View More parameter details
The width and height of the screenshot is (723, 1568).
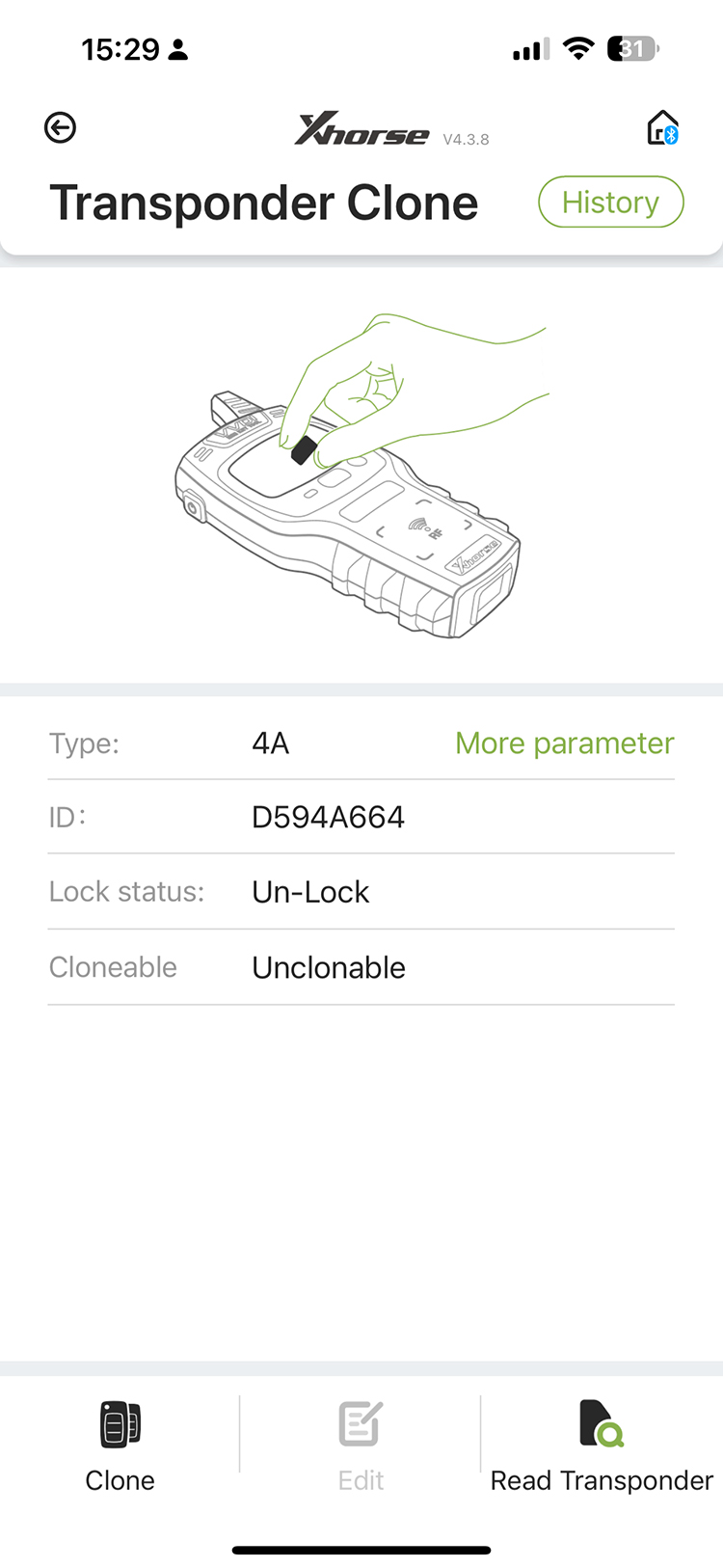coord(564,743)
